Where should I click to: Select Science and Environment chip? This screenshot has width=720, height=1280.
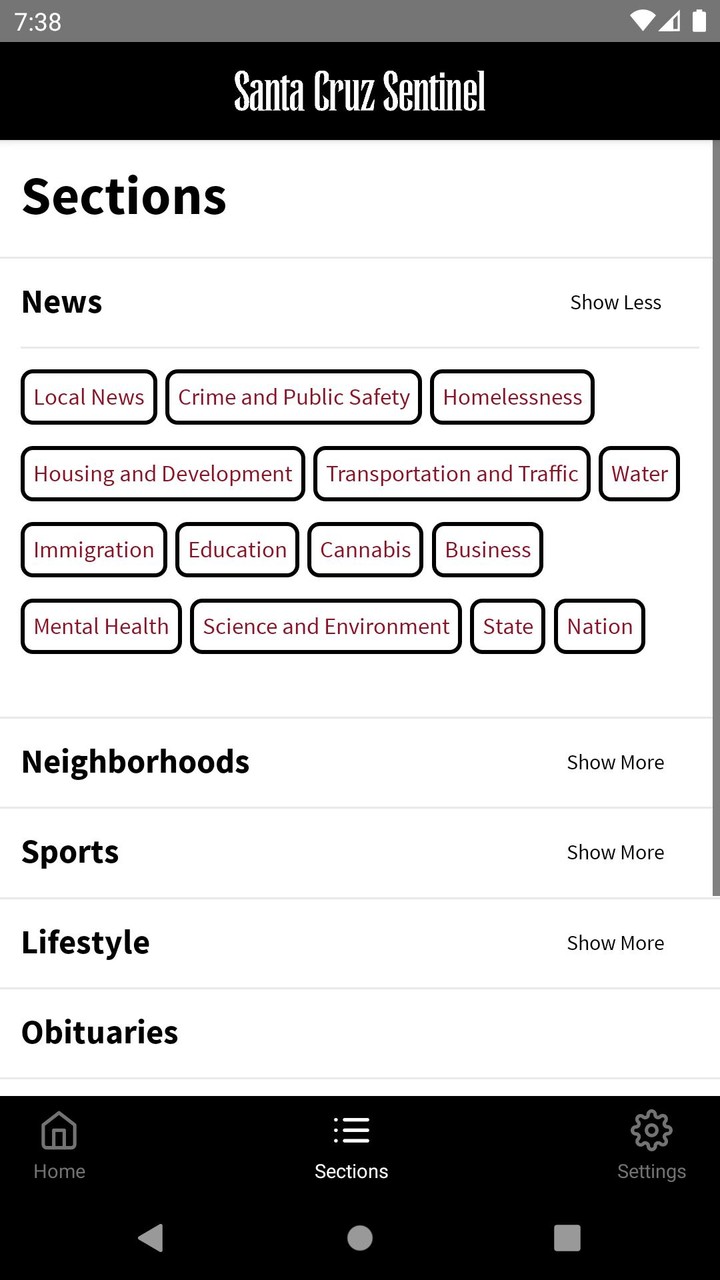(x=326, y=627)
